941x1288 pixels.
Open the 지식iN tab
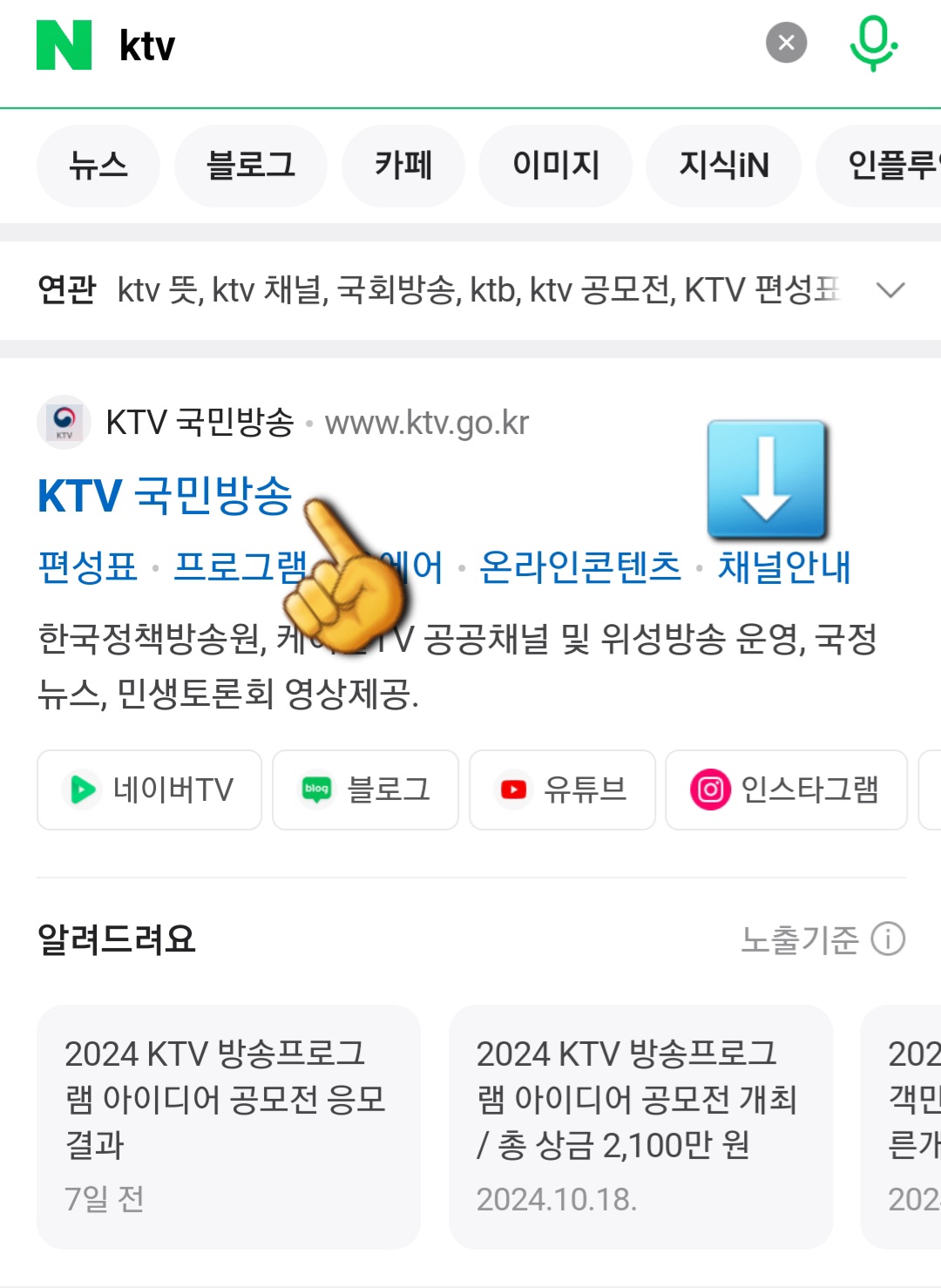click(723, 166)
